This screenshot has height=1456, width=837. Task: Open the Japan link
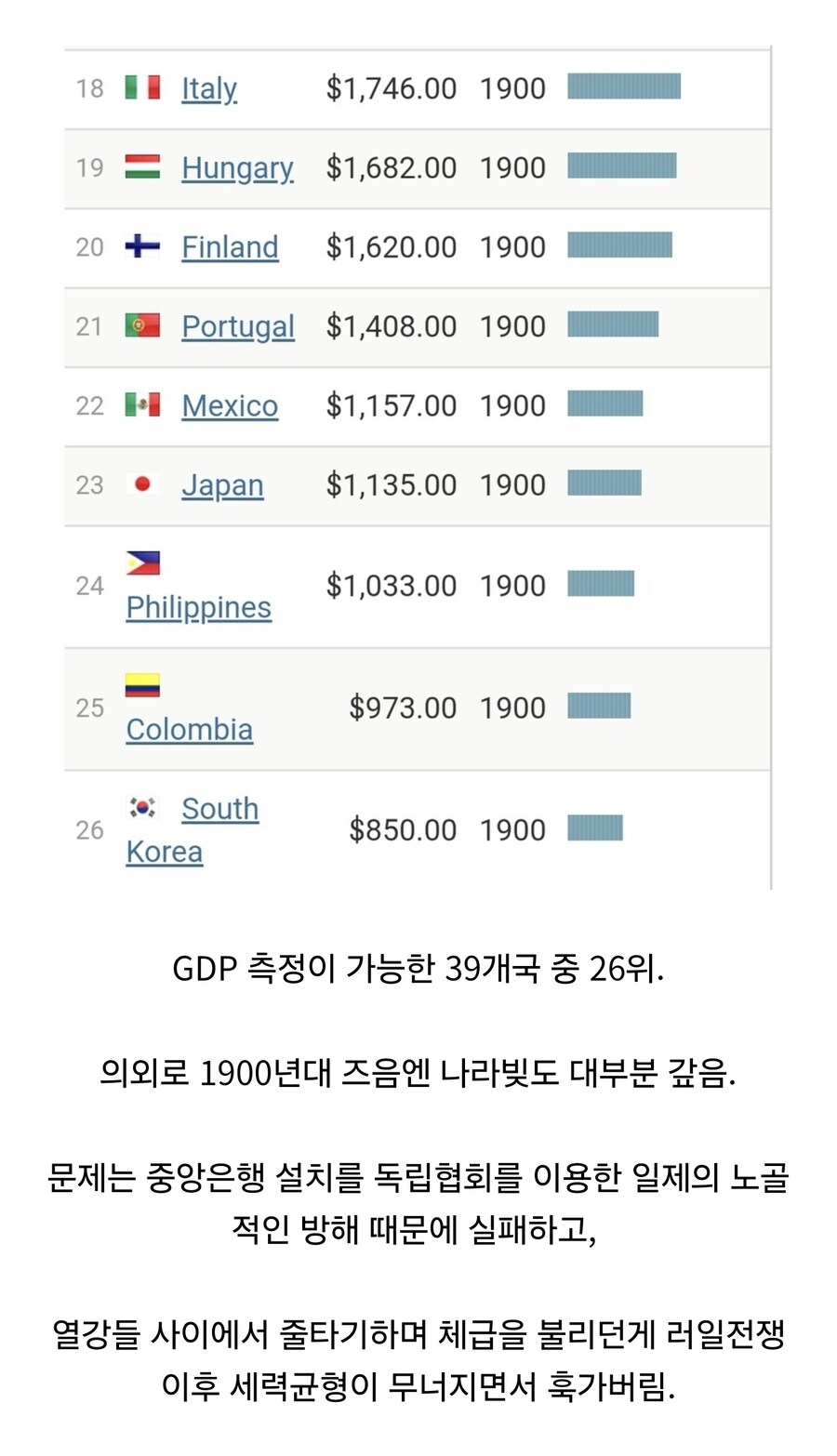tap(222, 485)
